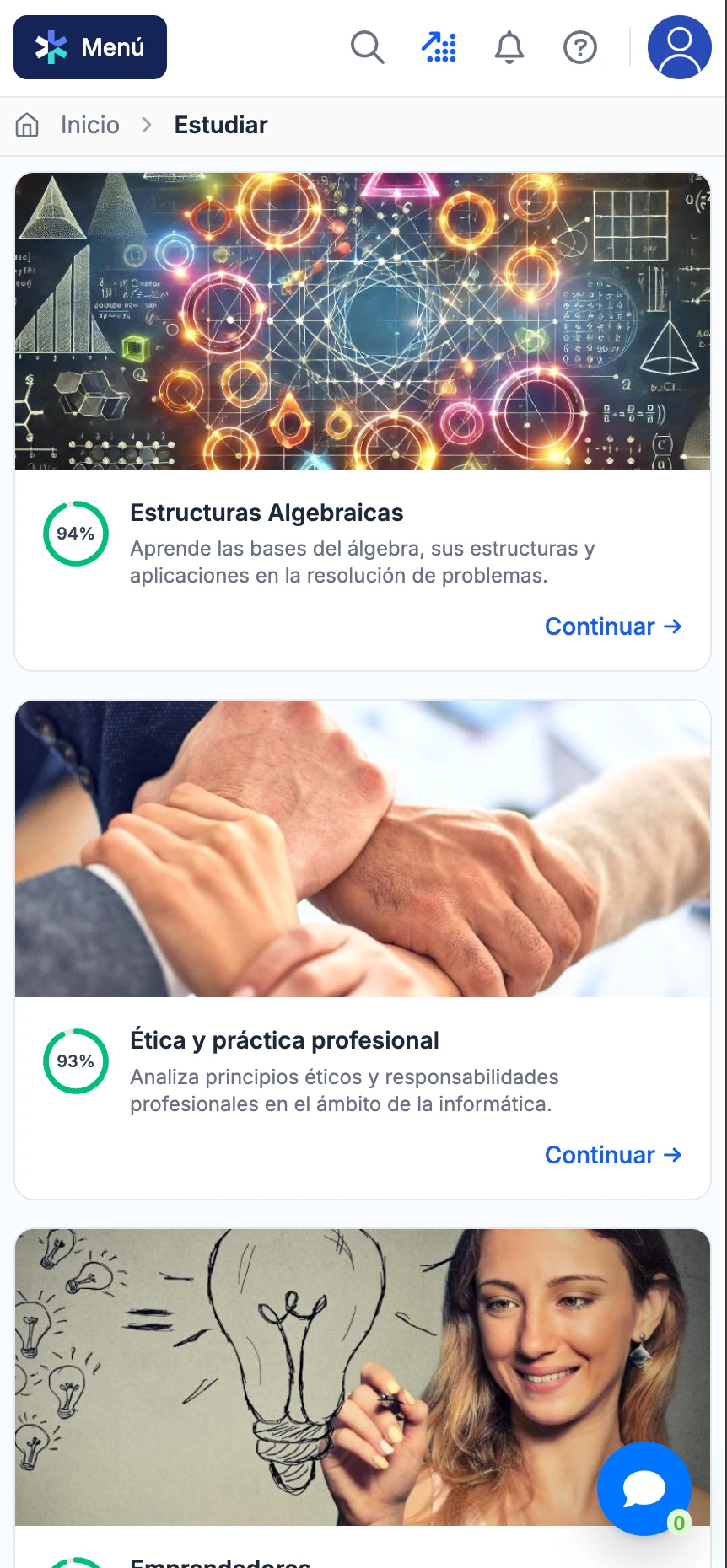
Task: Open the floating chat bubble
Action: [x=644, y=1489]
